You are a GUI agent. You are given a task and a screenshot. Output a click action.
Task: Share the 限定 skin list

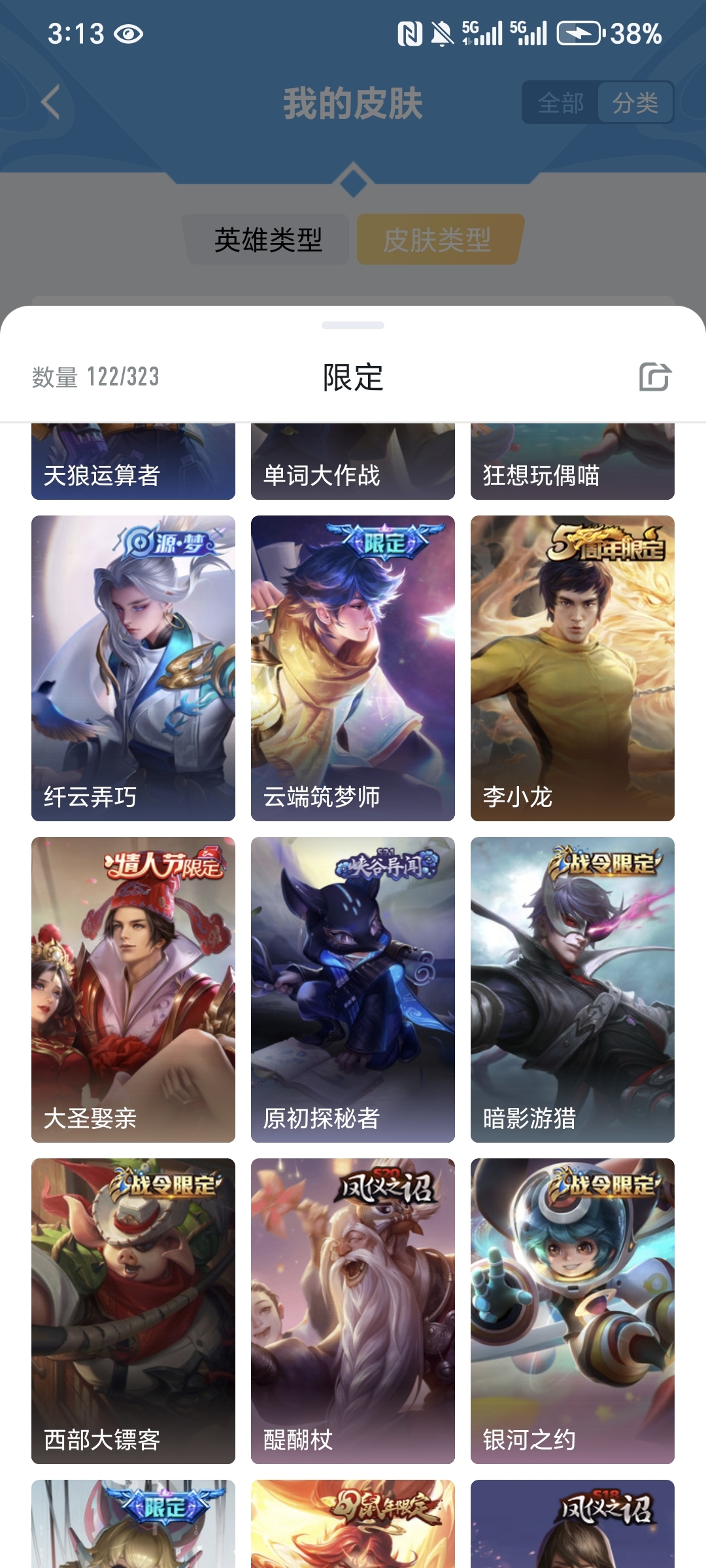click(654, 377)
